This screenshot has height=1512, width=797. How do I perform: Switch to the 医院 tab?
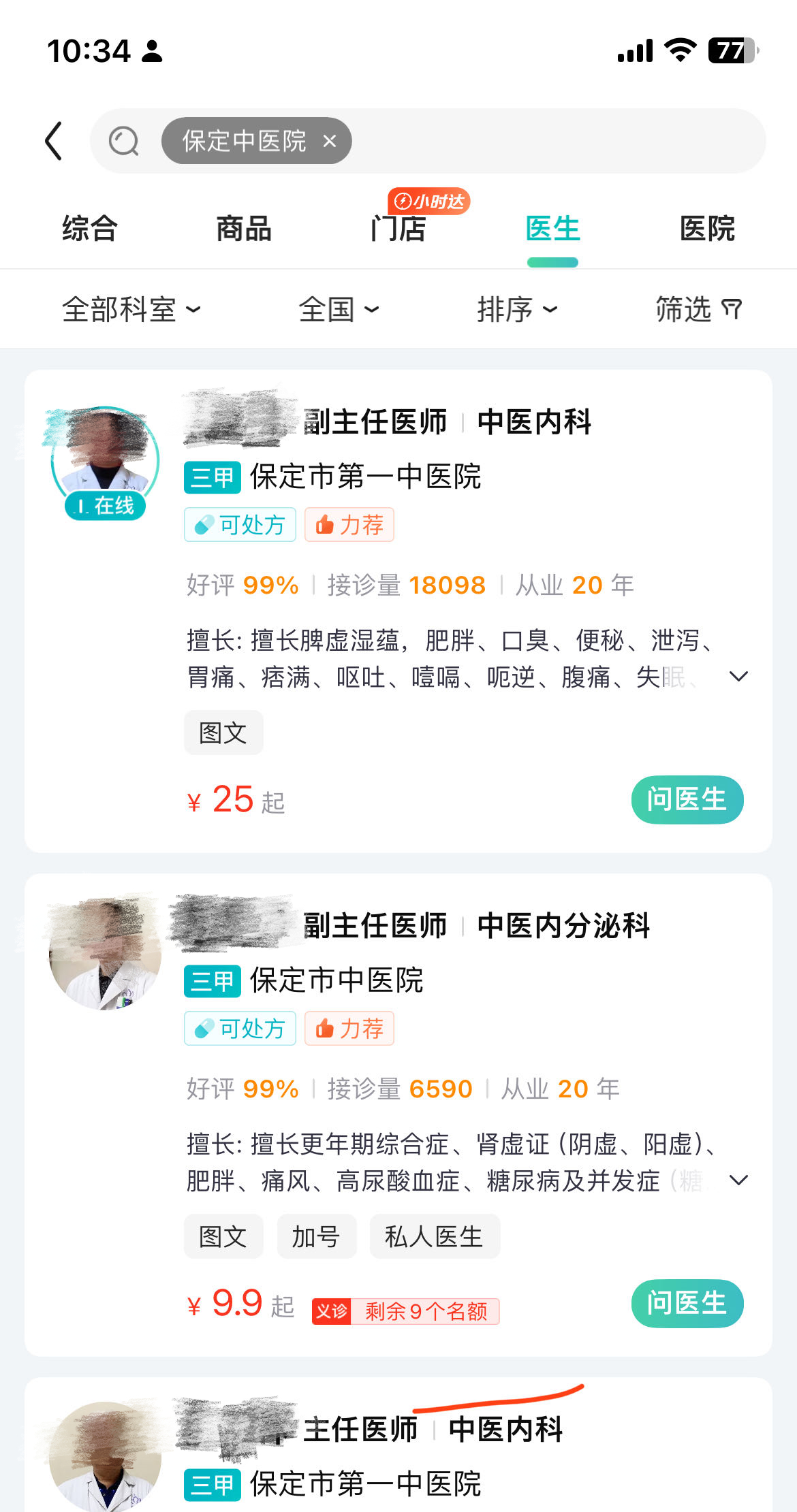point(707,229)
